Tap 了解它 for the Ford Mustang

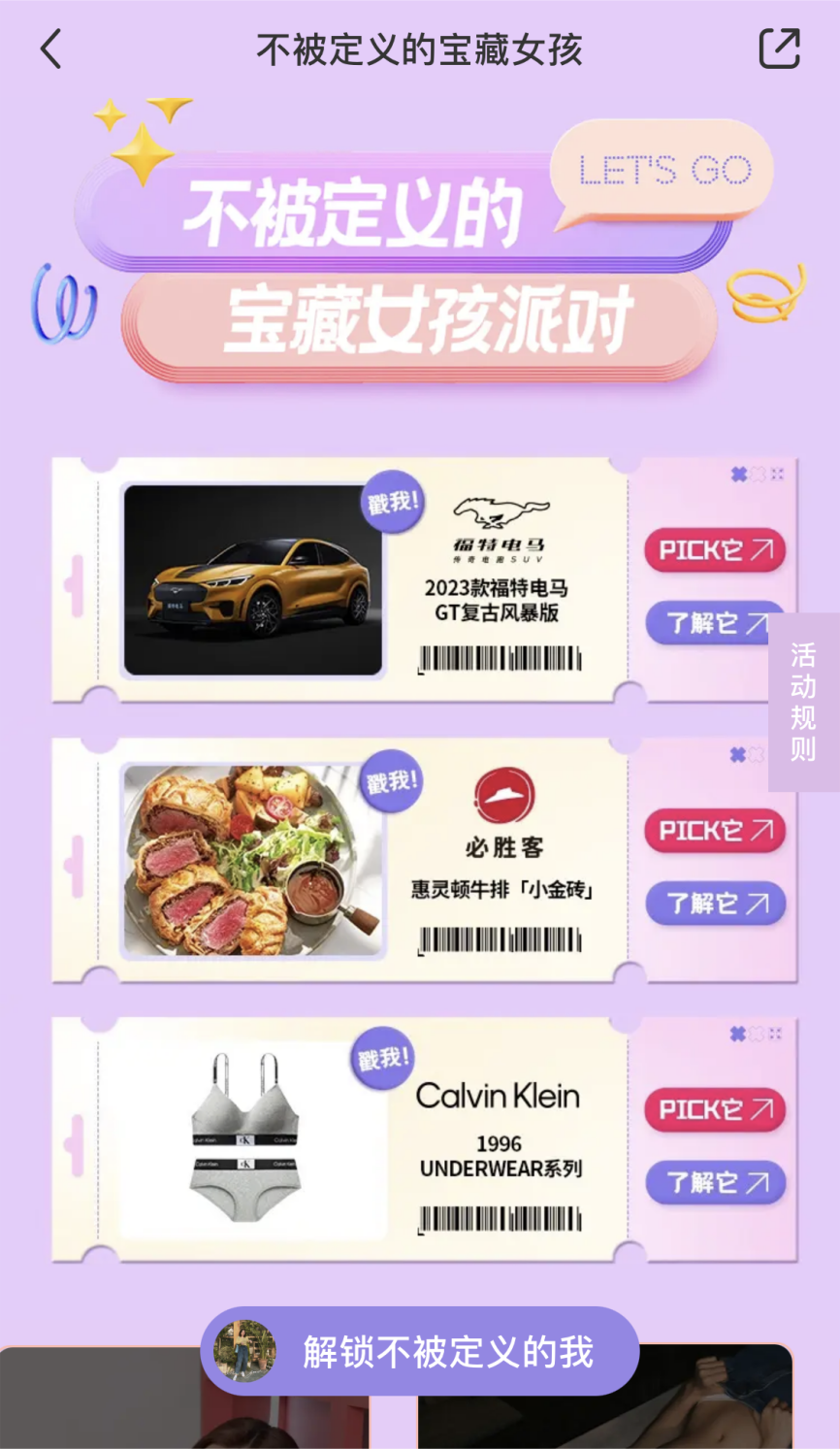point(715,623)
